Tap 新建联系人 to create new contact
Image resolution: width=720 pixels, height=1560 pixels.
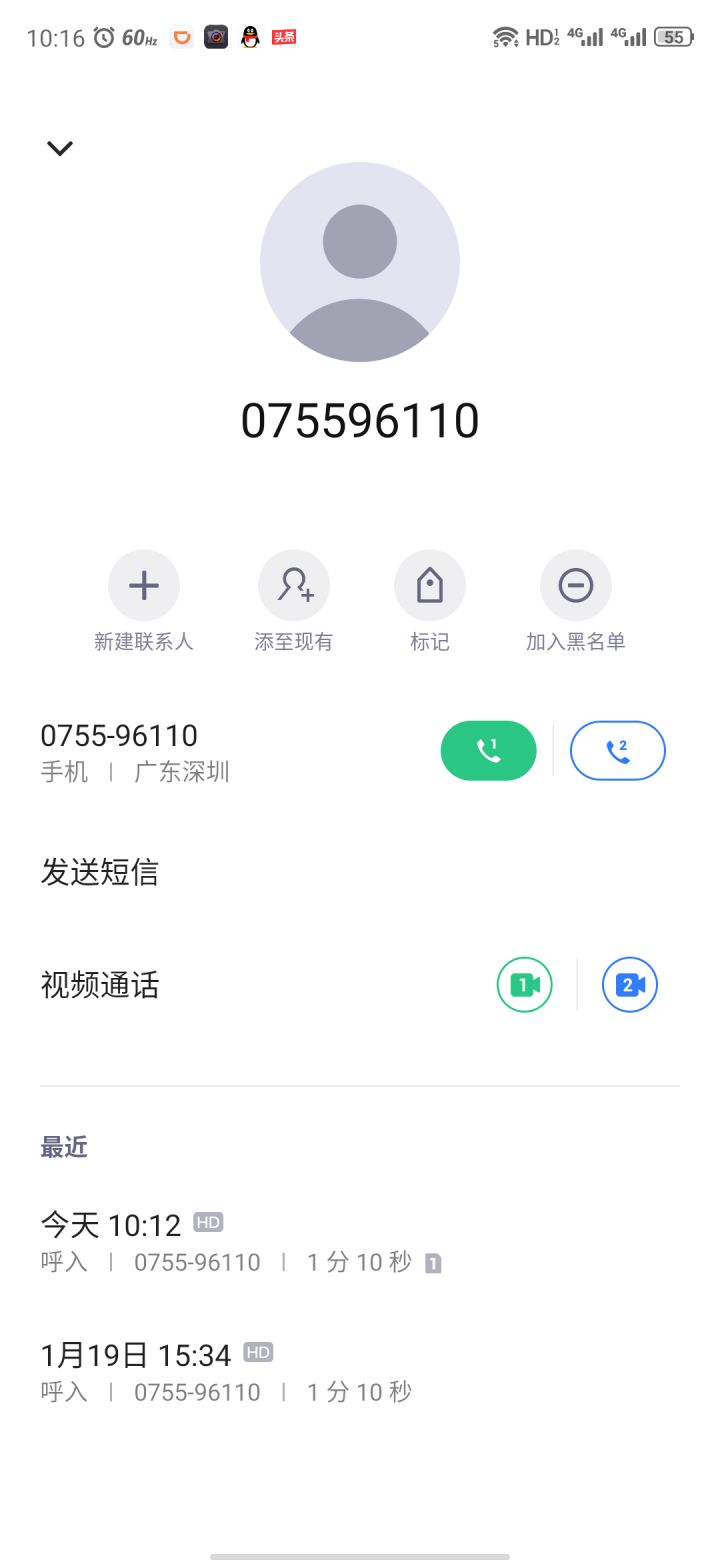click(x=144, y=586)
